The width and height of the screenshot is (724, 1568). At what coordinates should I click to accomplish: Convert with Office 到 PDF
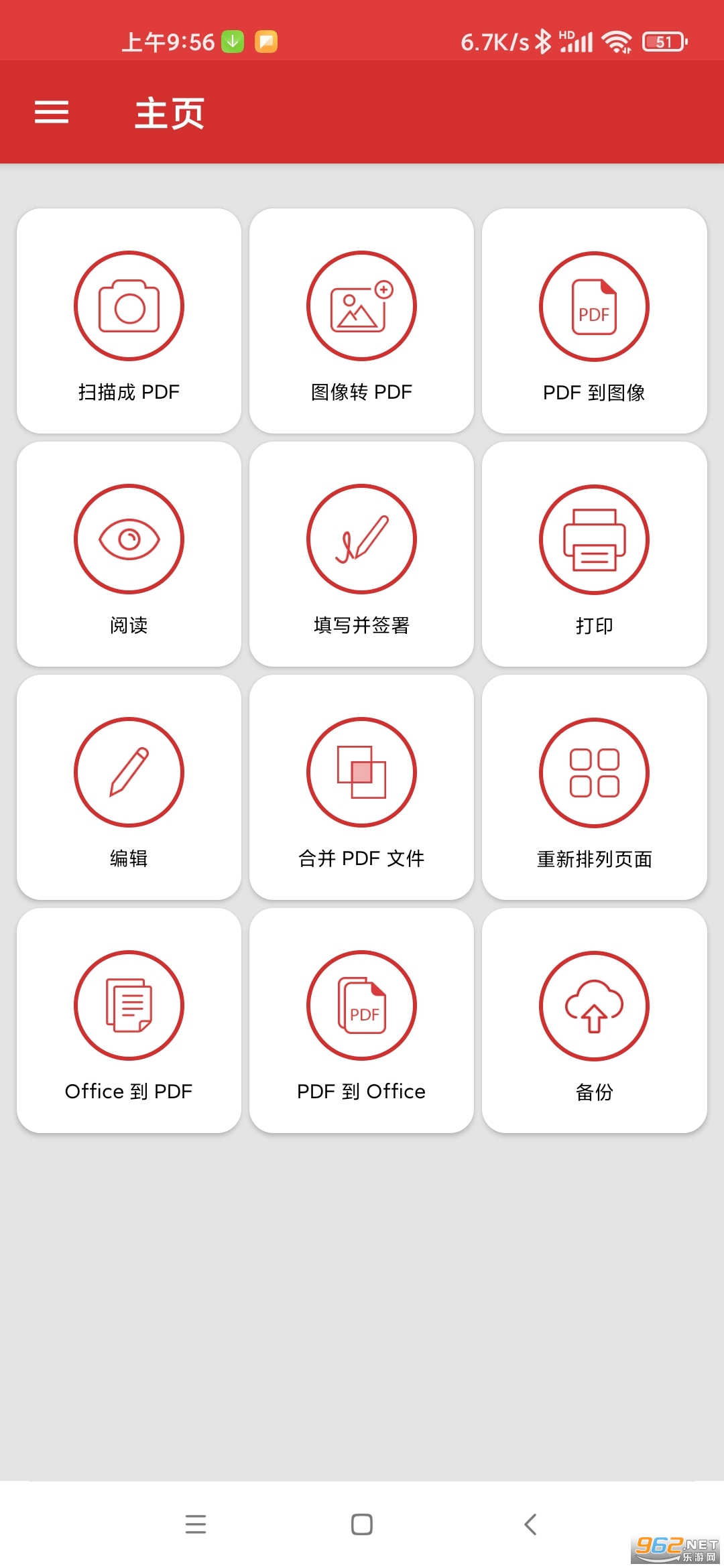[x=129, y=1020]
